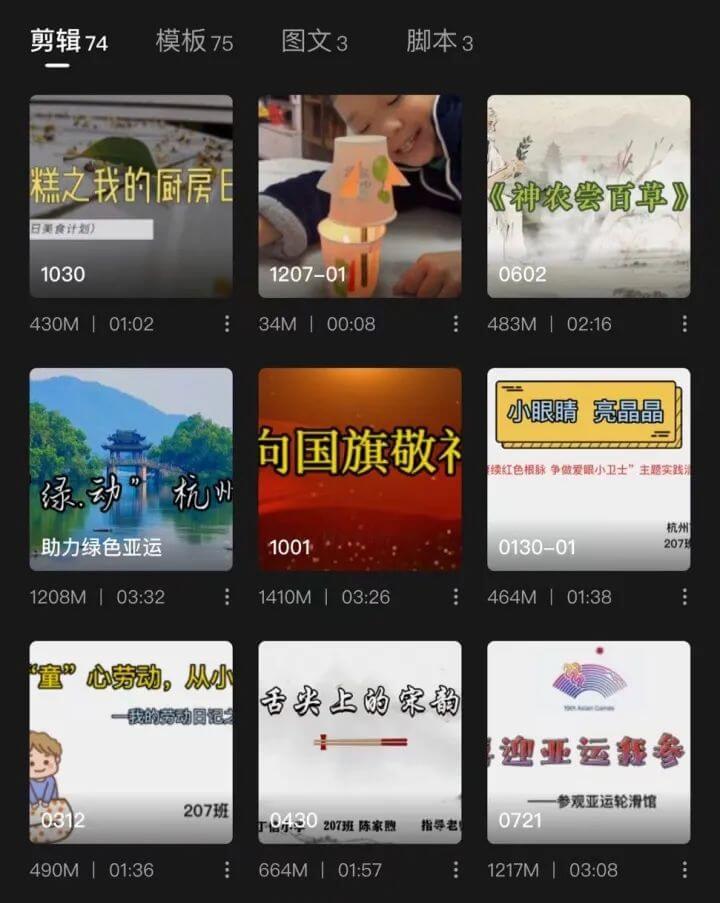720x903 pixels.
Task: Open the 0430 舌尖上的宋韵 project
Action: coord(360,742)
